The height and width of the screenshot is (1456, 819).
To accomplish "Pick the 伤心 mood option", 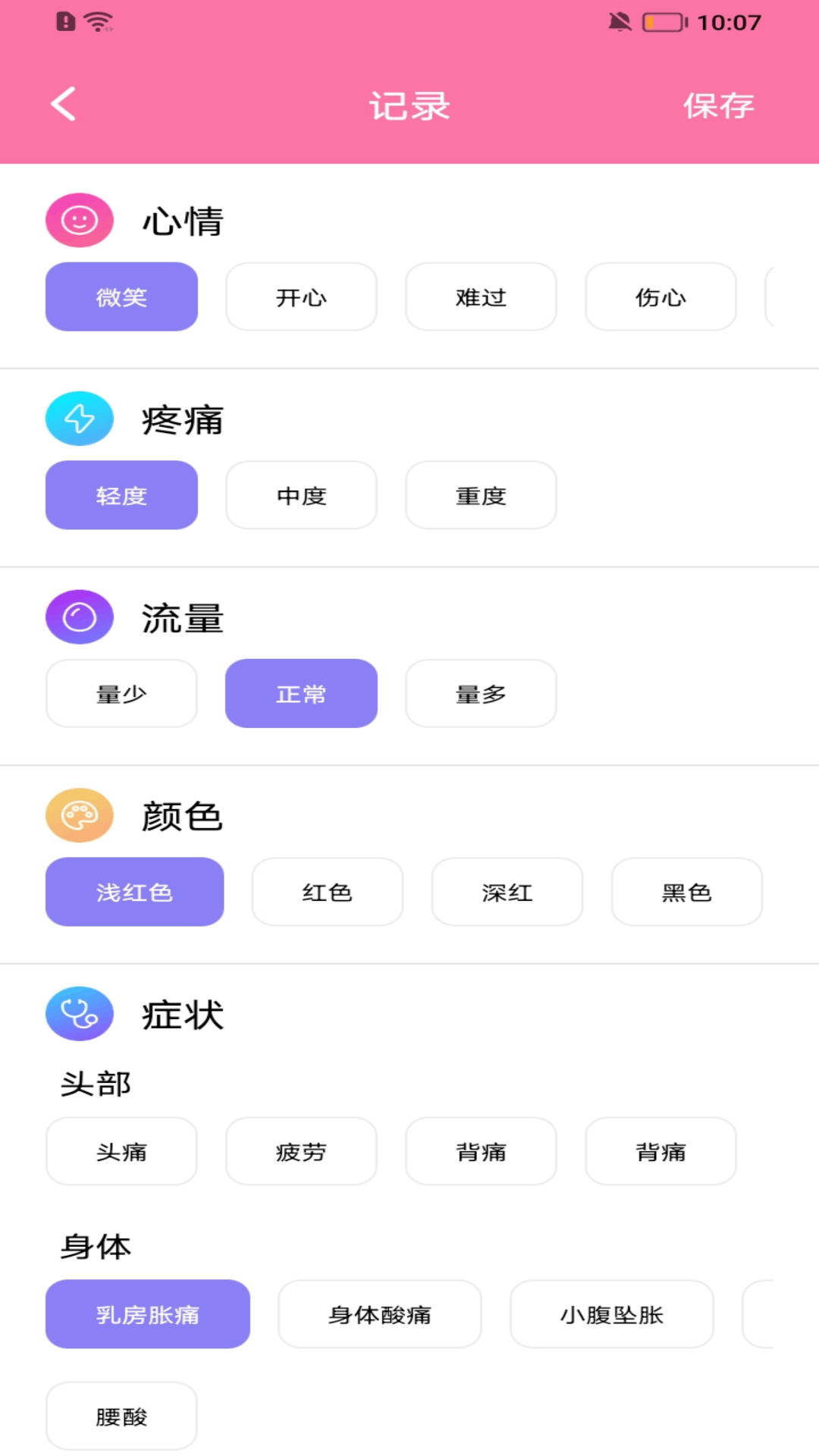I will click(x=661, y=297).
